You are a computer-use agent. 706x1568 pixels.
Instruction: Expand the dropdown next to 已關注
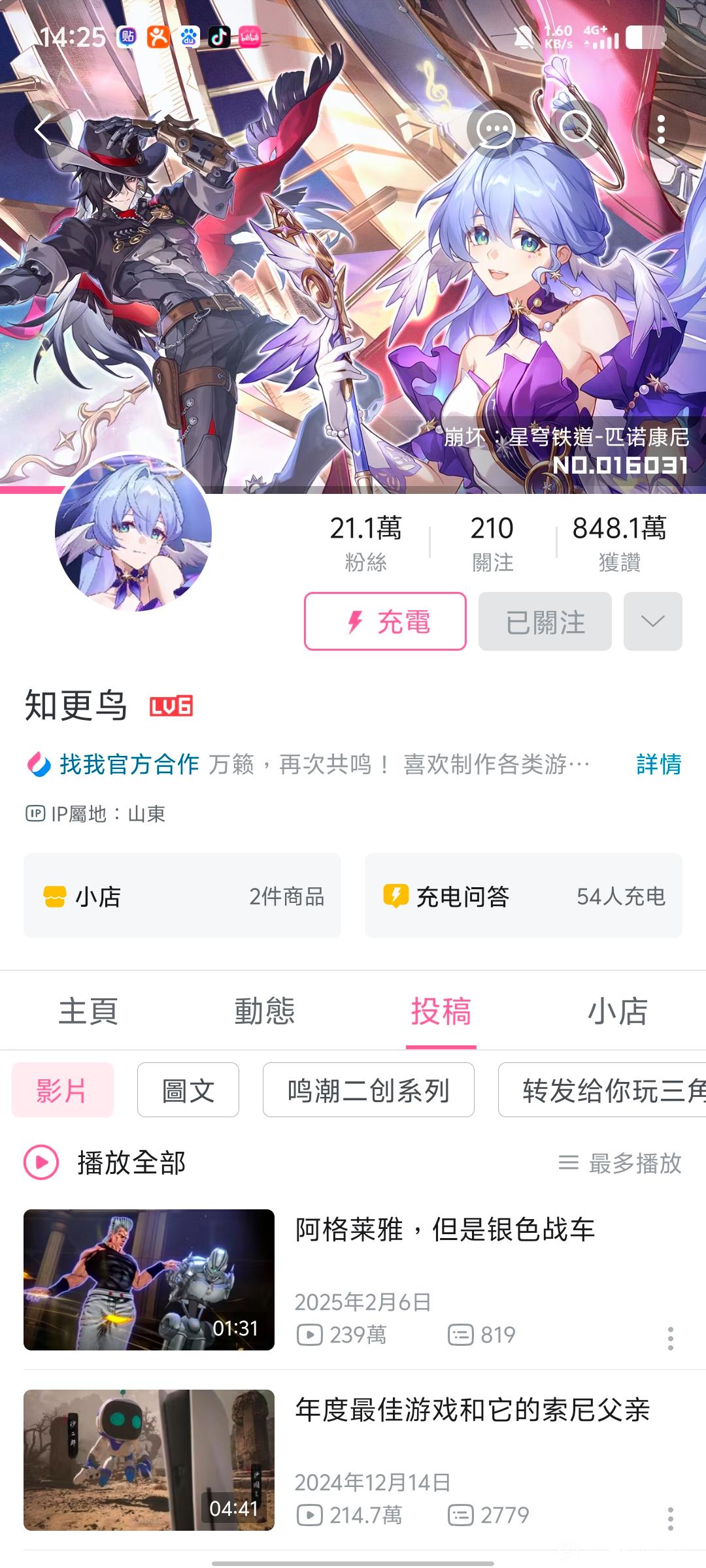click(x=652, y=621)
